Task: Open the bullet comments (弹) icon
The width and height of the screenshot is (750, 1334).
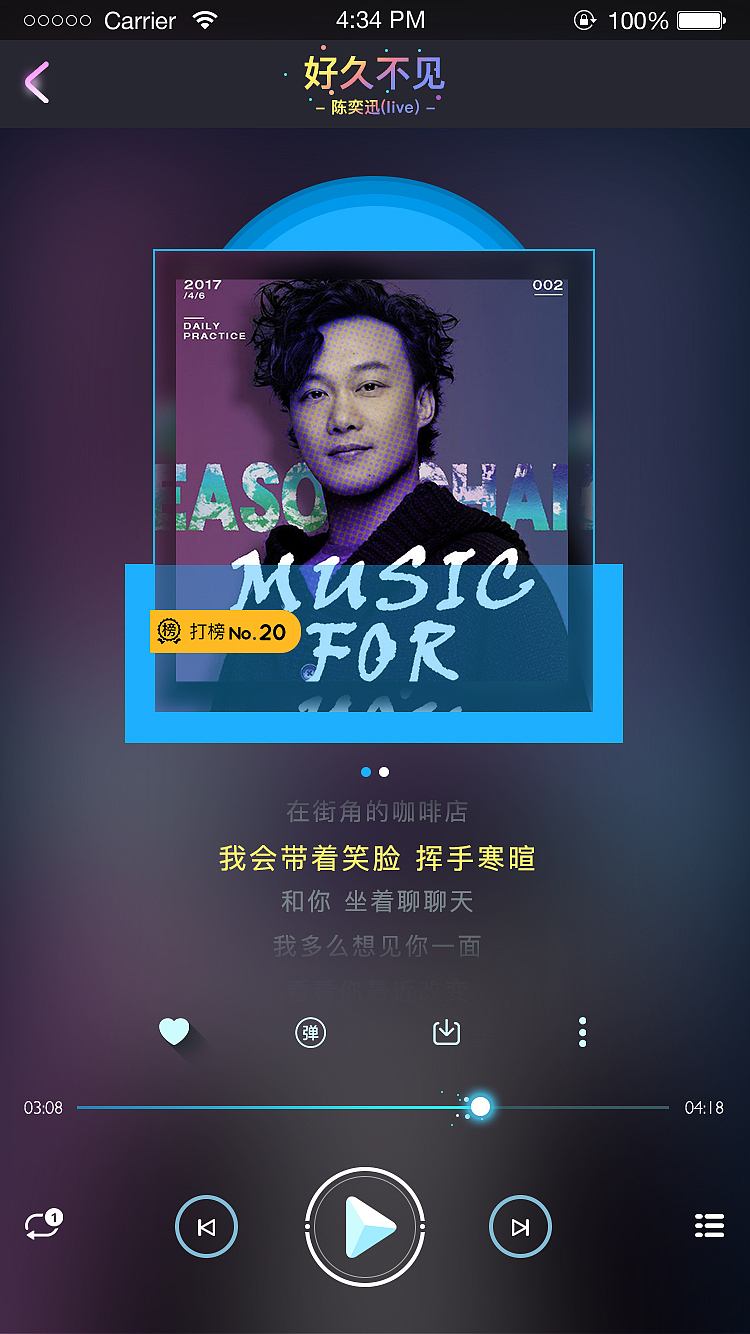Action: [x=310, y=1032]
